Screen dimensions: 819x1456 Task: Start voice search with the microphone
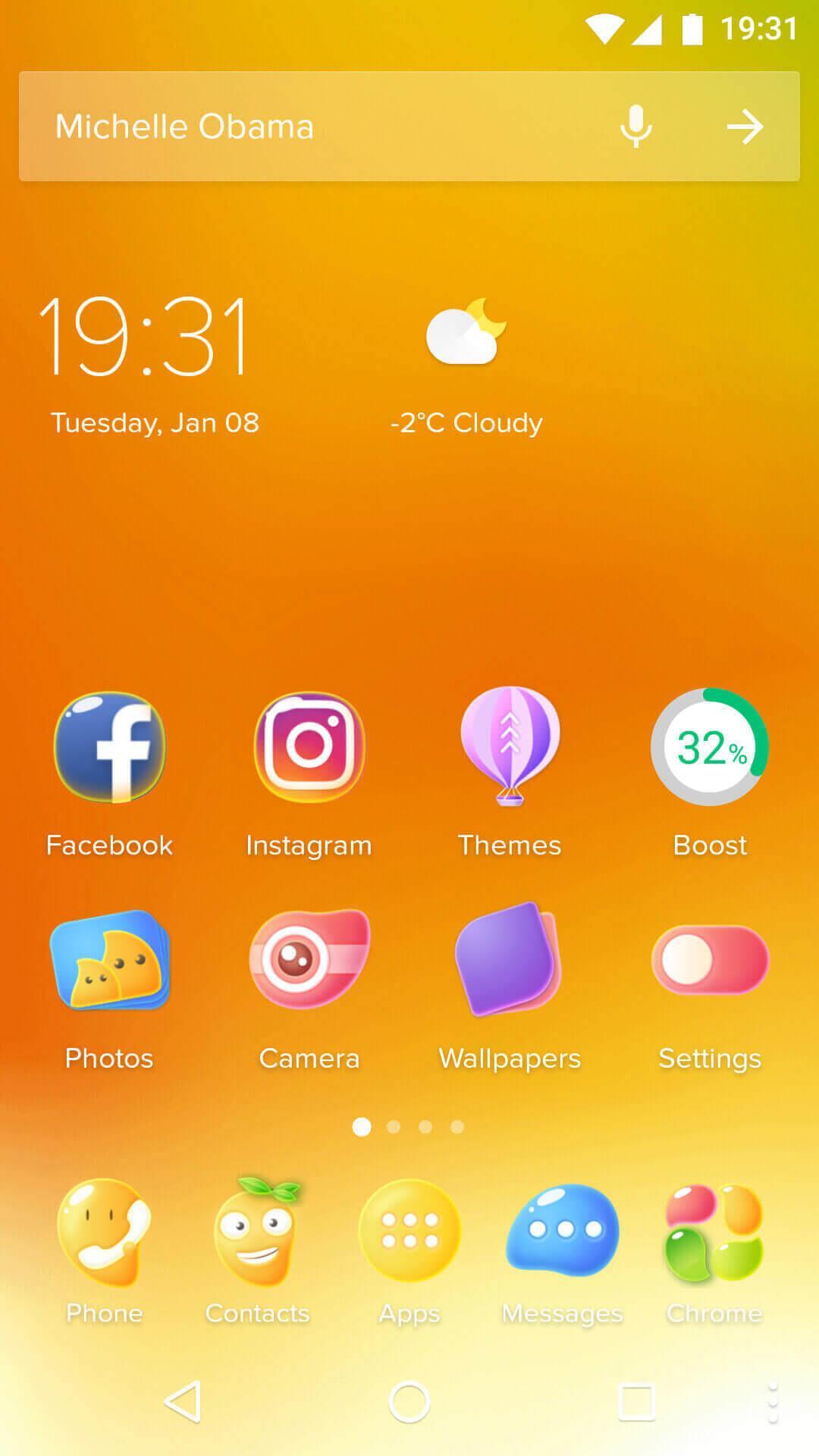635,127
